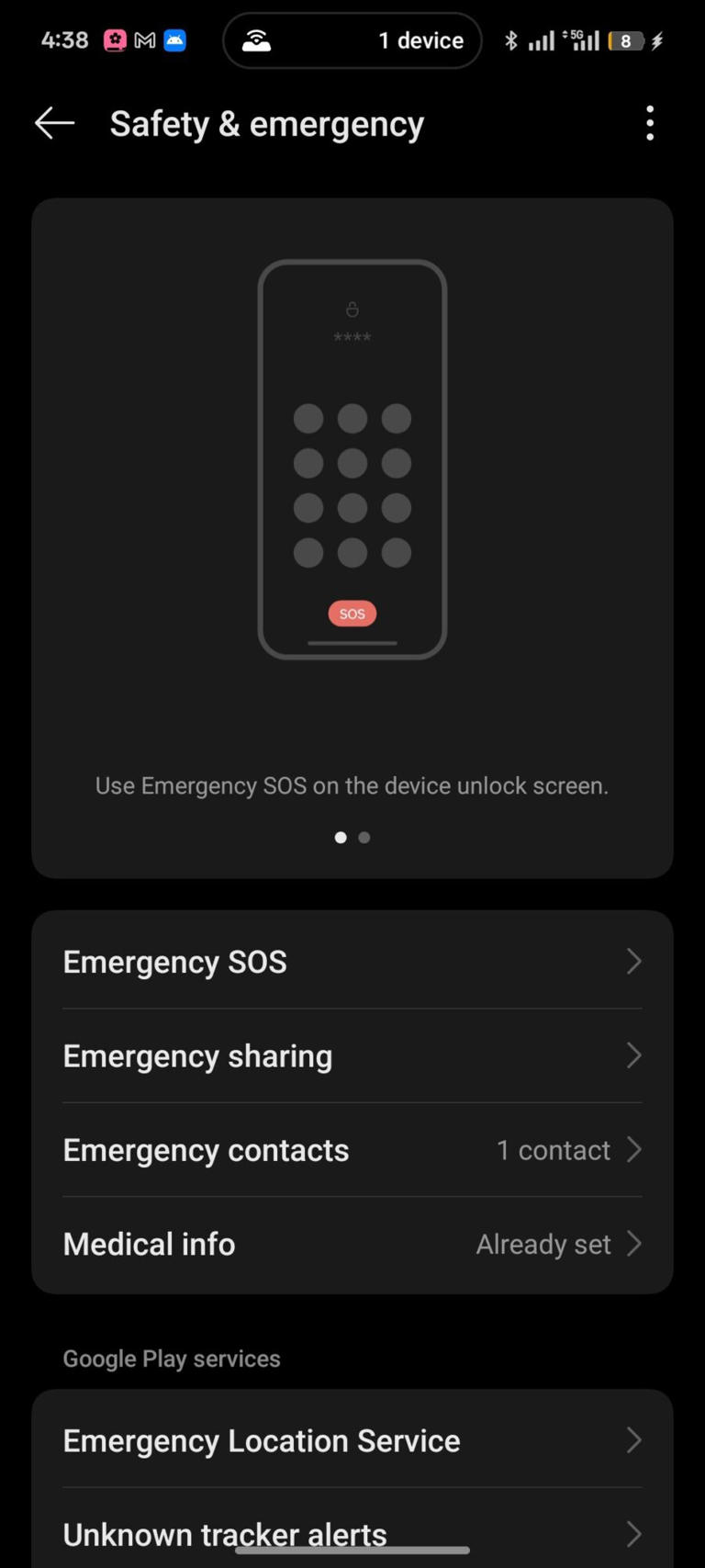Viewport: 705px width, 1568px height.
Task: Expand Emergency SOS settings via its chevron
Action: (x=634, y=961)
